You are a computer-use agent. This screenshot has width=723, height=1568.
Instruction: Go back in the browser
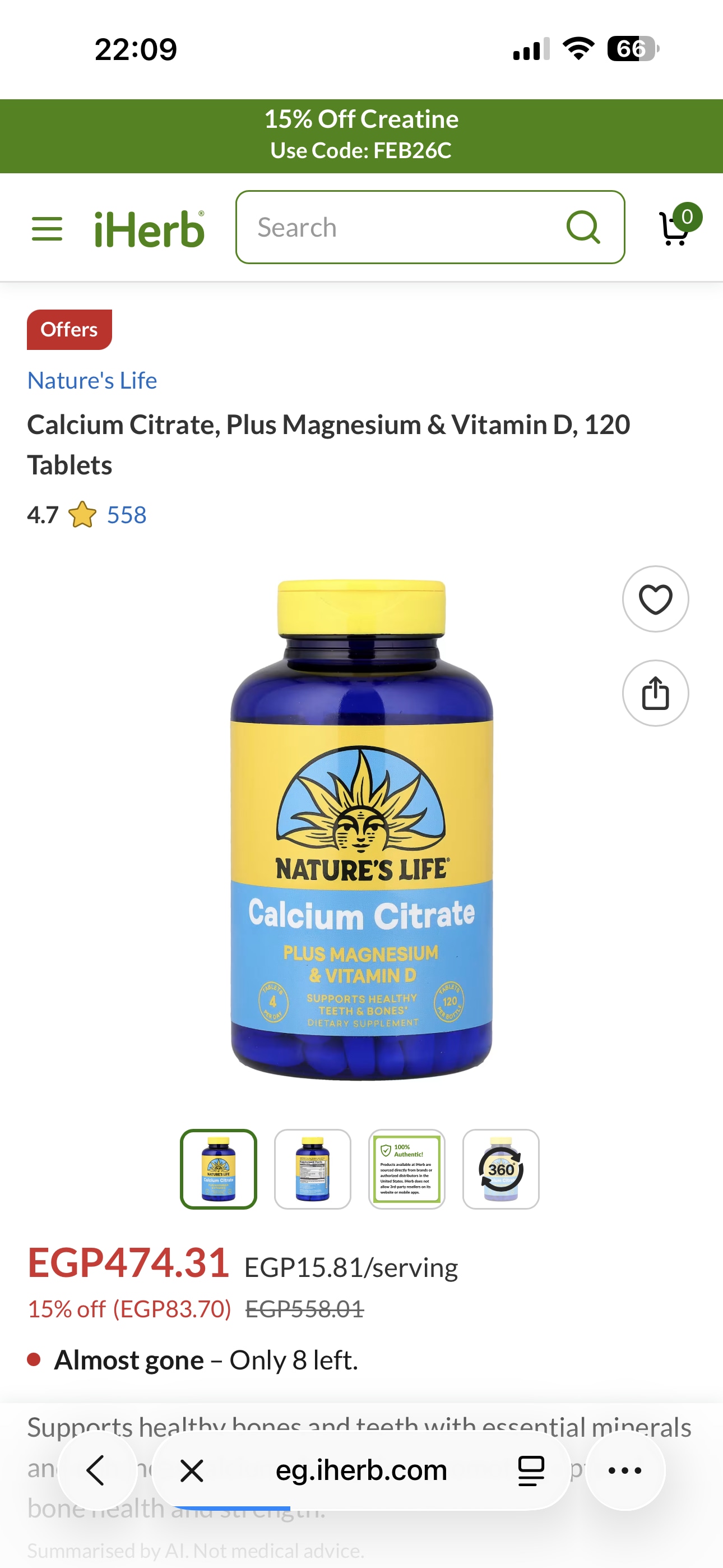[97, 1470]
